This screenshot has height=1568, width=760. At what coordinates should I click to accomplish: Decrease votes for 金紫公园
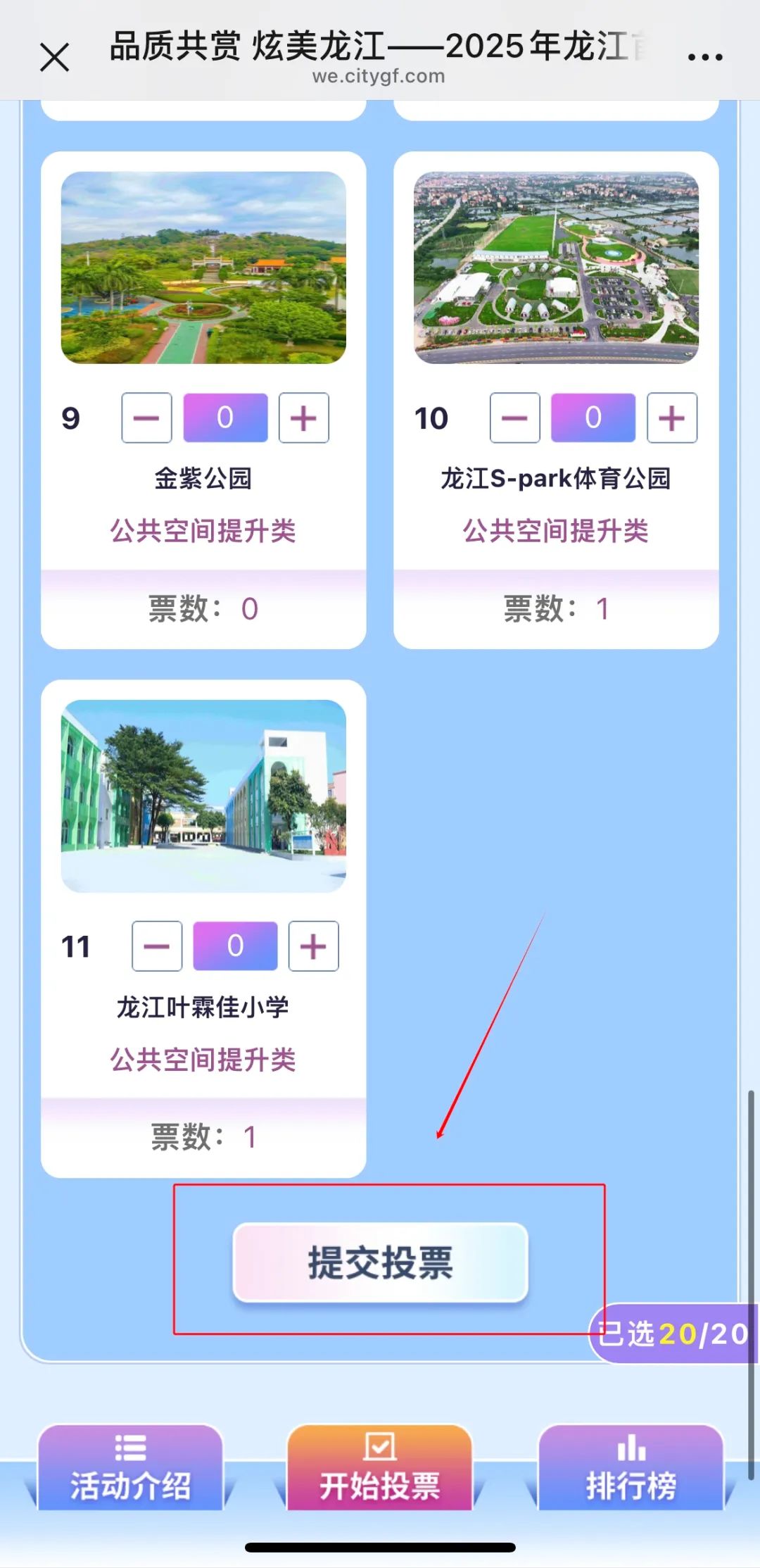[146, 418]
